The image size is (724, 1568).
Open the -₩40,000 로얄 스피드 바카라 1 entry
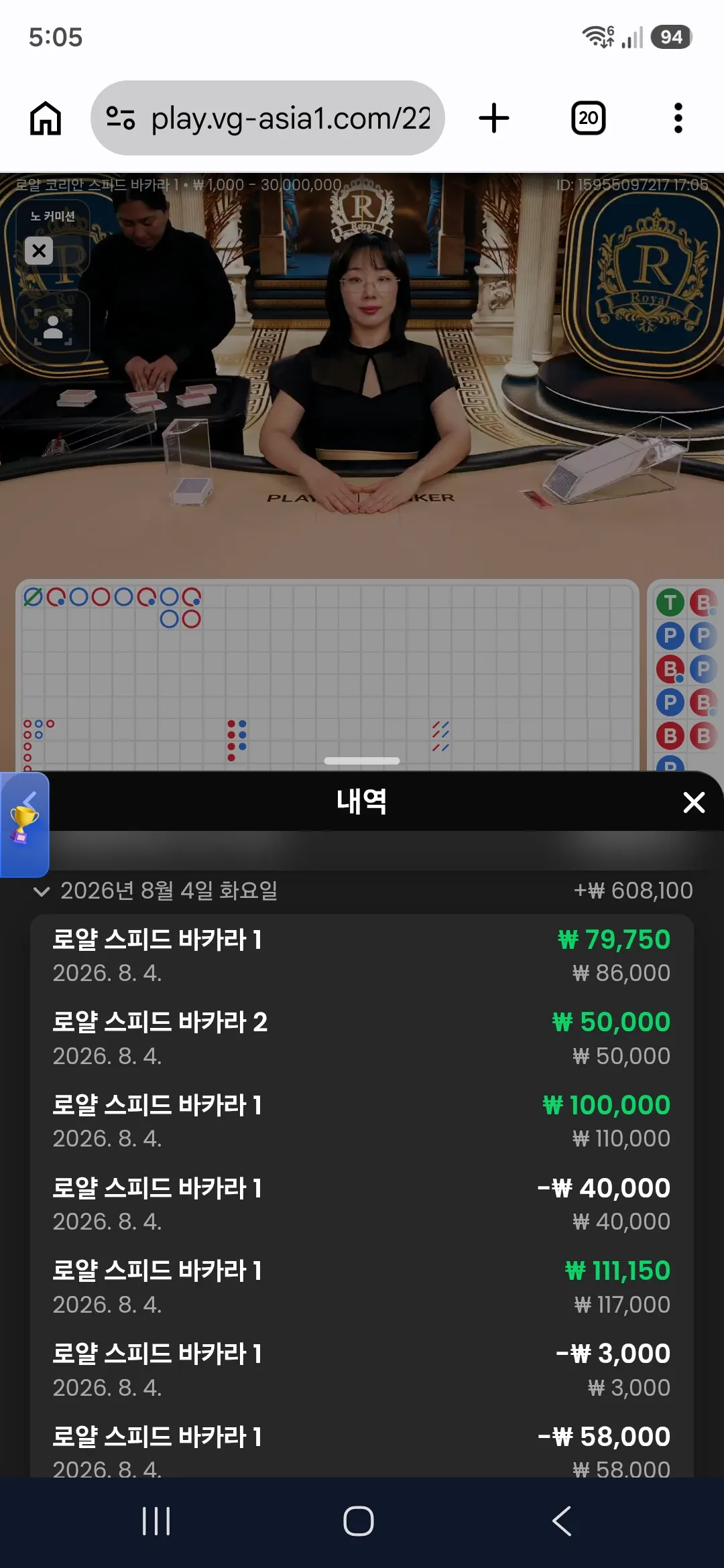coord(362,1204)
